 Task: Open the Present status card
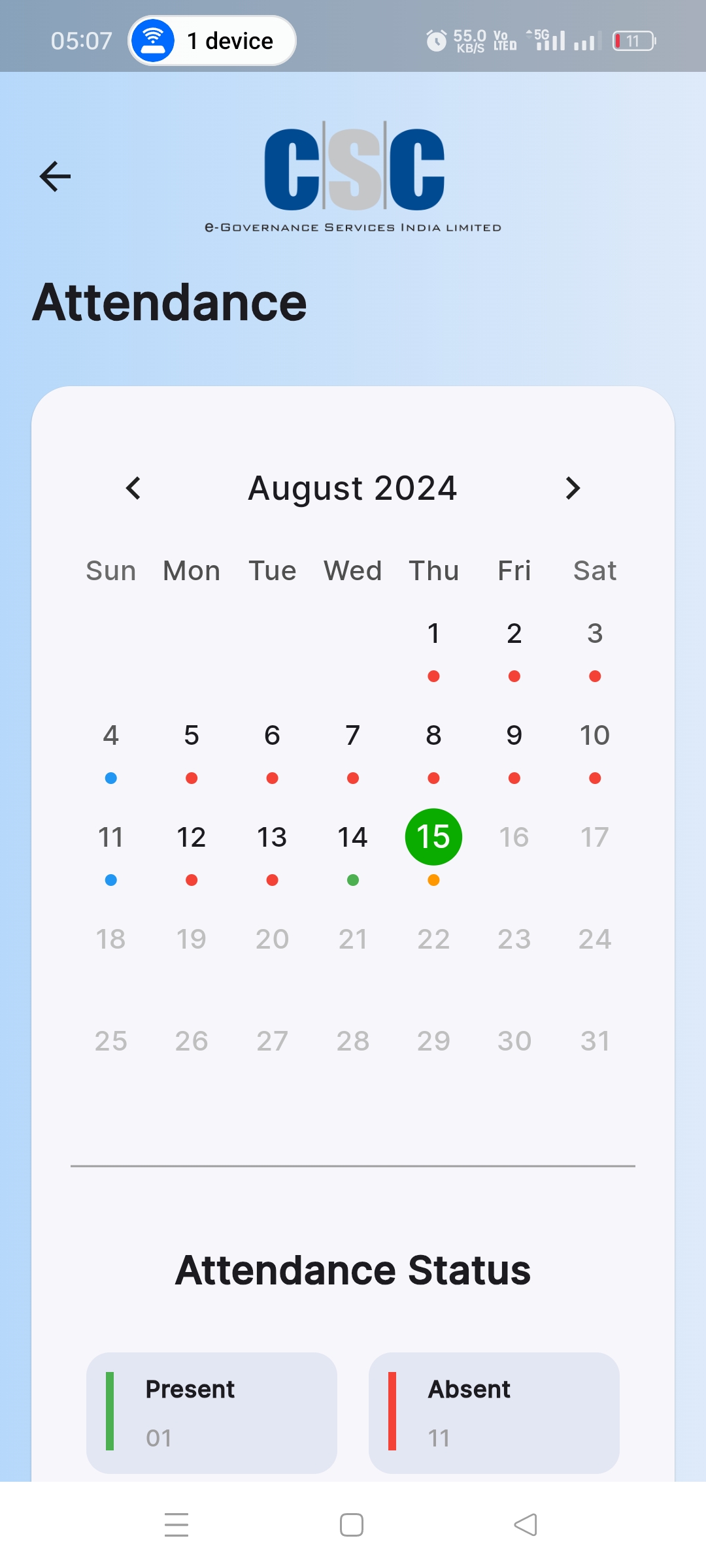(x=212, y=1413)
